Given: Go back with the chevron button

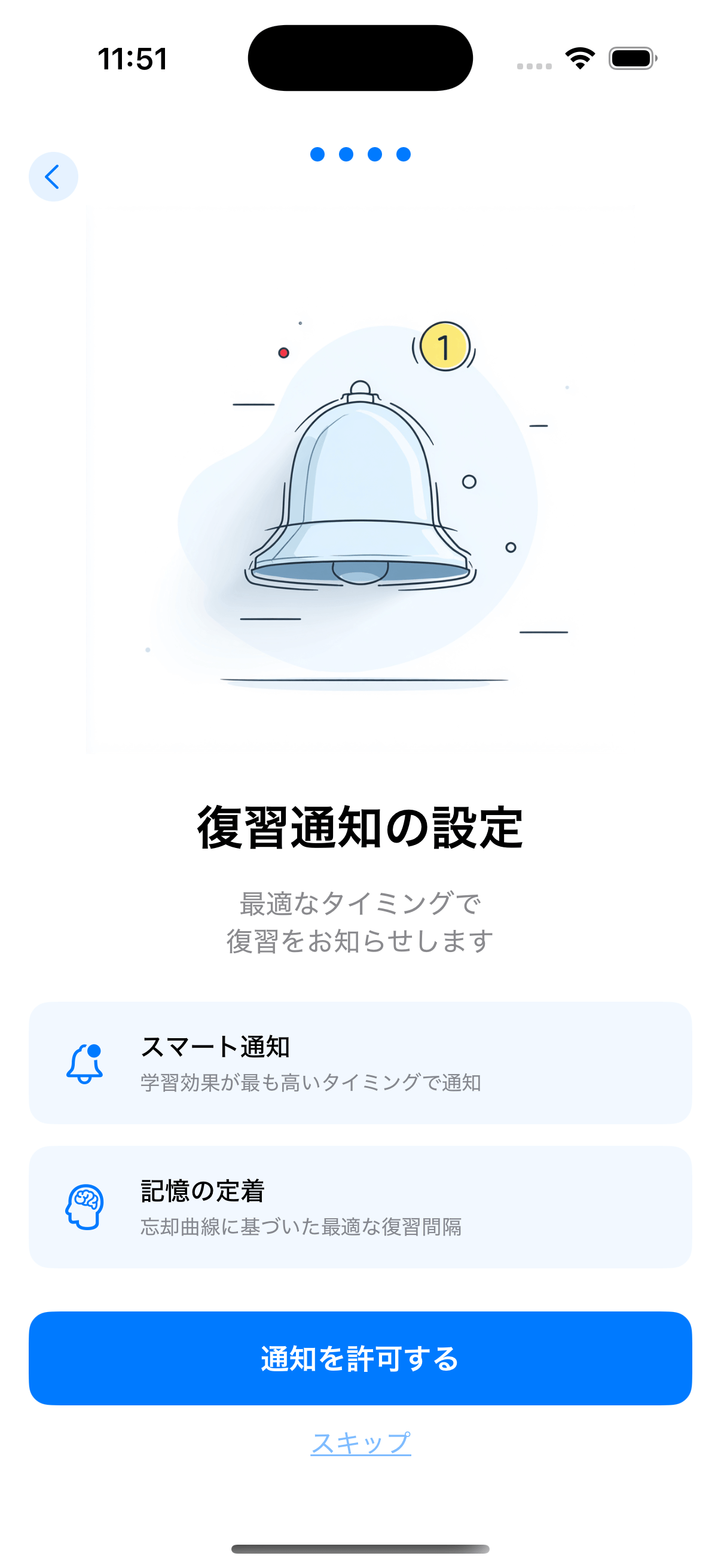Looking at the screenshot, I should pyautogui.click(x=54, y=176).
